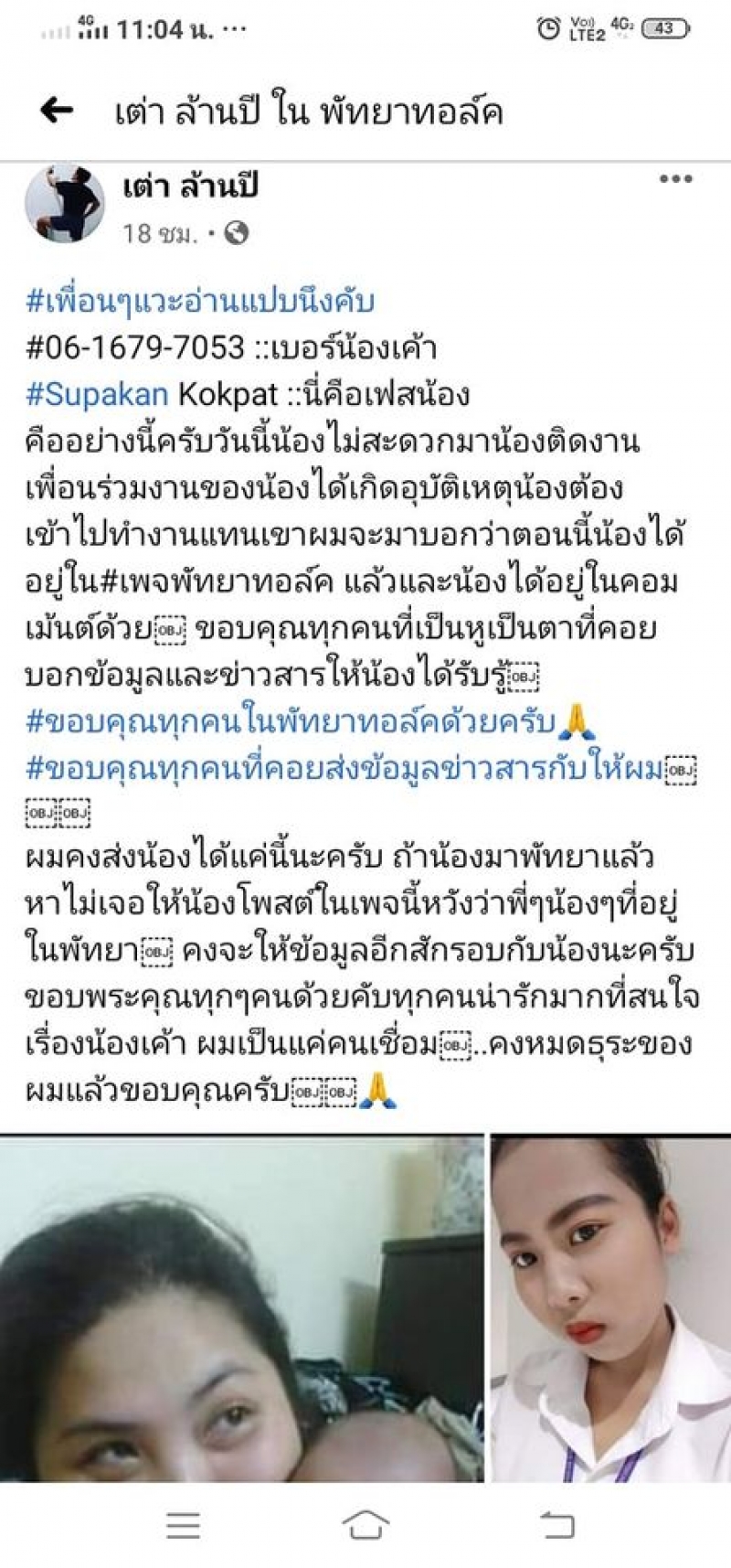The height and width of the screenshot is (1568, 731).
Task: View the left photo of woman lying down
Action: 241,1307
